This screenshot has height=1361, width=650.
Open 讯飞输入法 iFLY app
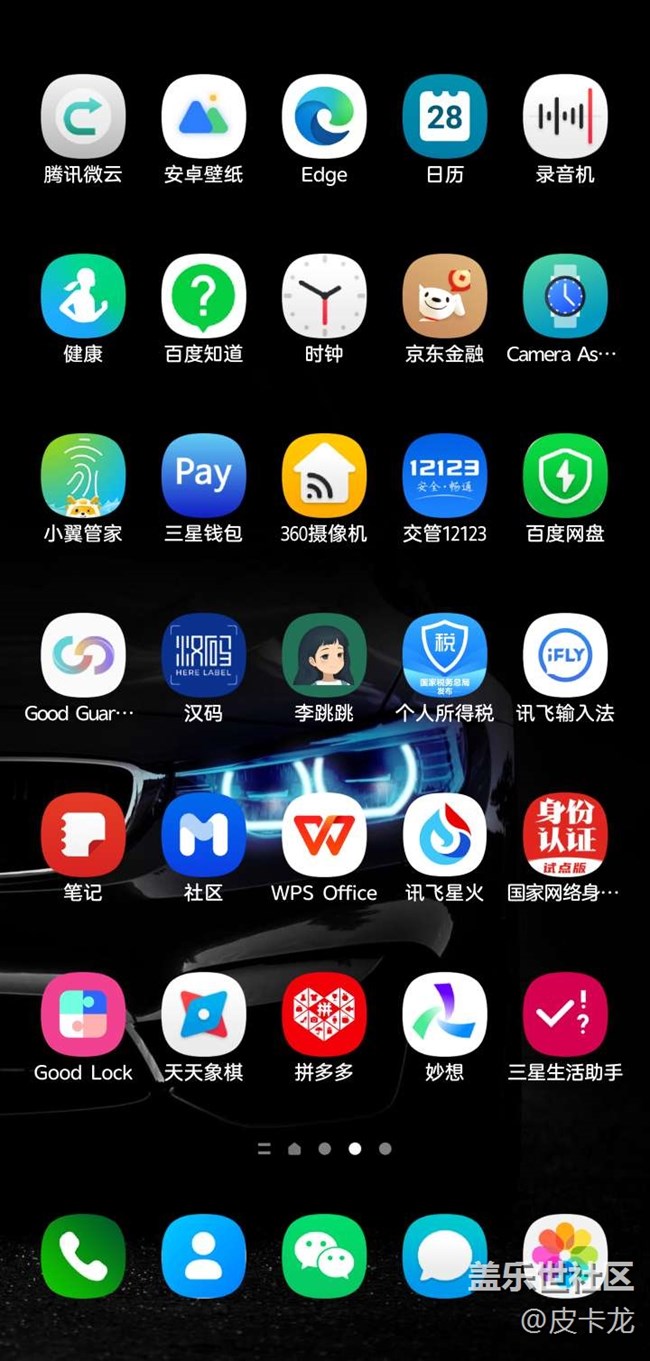click(565, 655)
